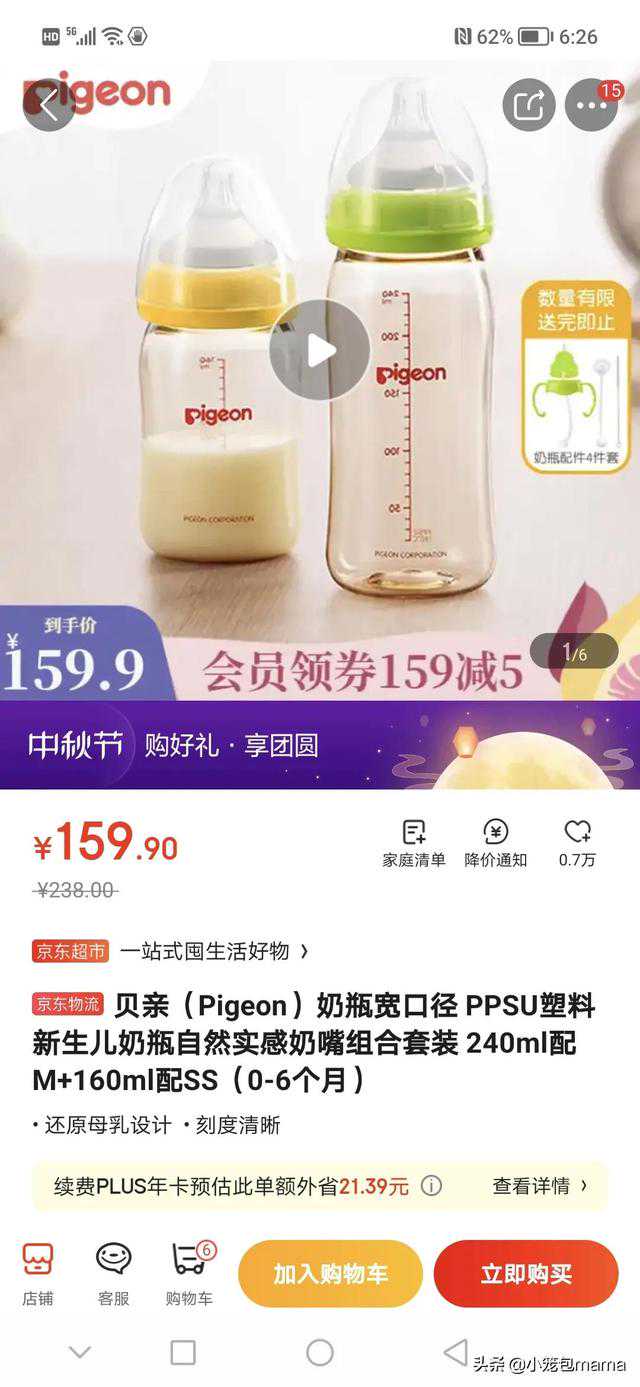This screenshot has height=1387, width=640.
Task: Go back using the top-left arrow
Action: click(48, 104)
